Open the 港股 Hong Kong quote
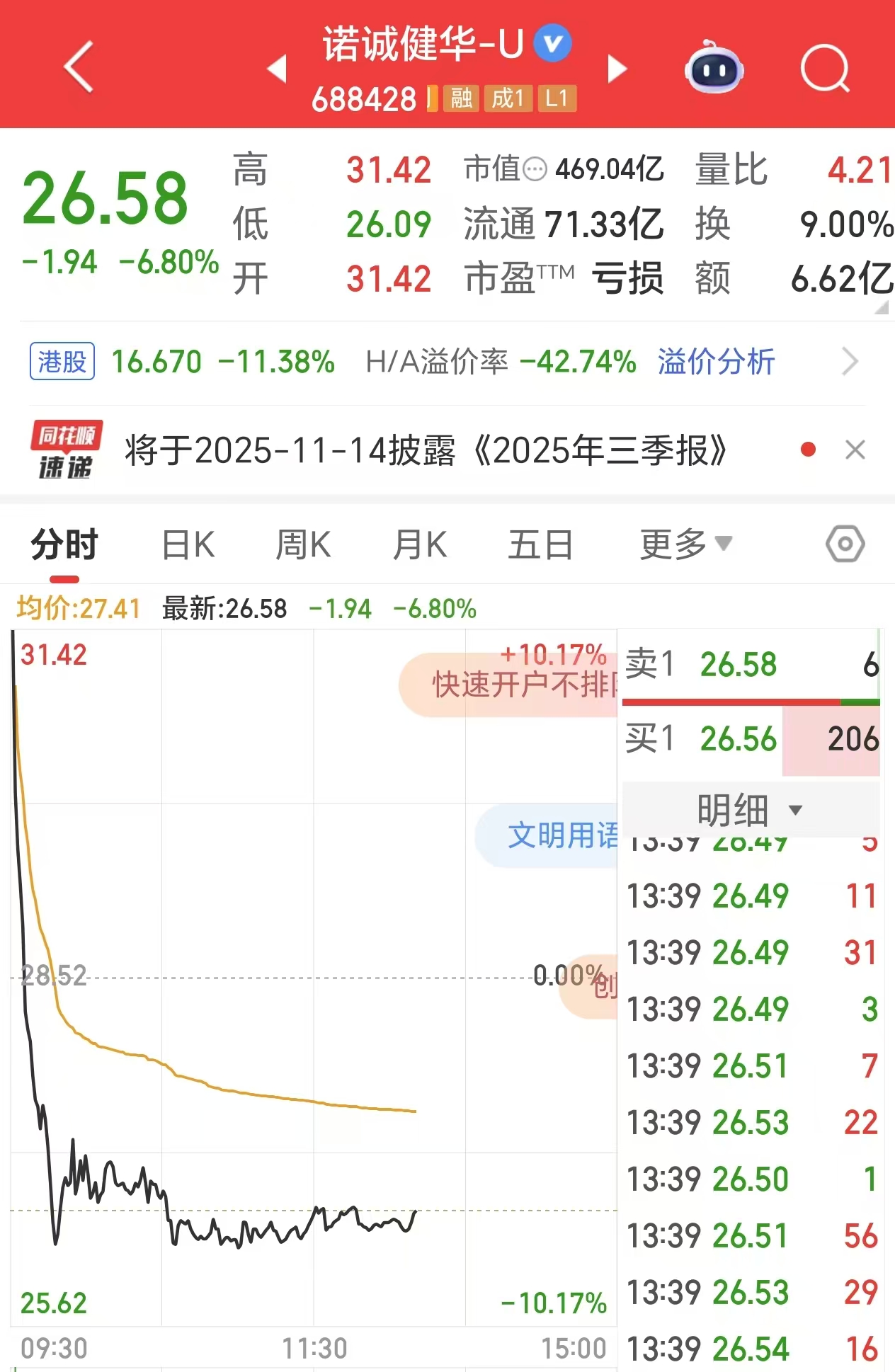This screenshot has height=1372, width=895. [62, 362]
